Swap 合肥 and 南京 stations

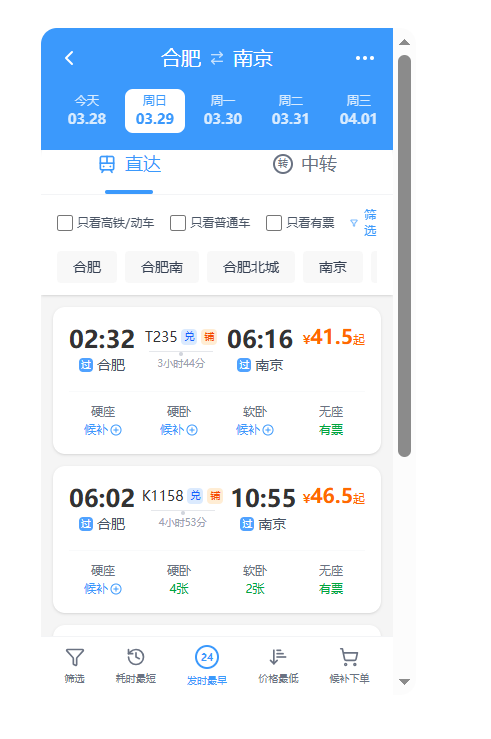[217, 58]
